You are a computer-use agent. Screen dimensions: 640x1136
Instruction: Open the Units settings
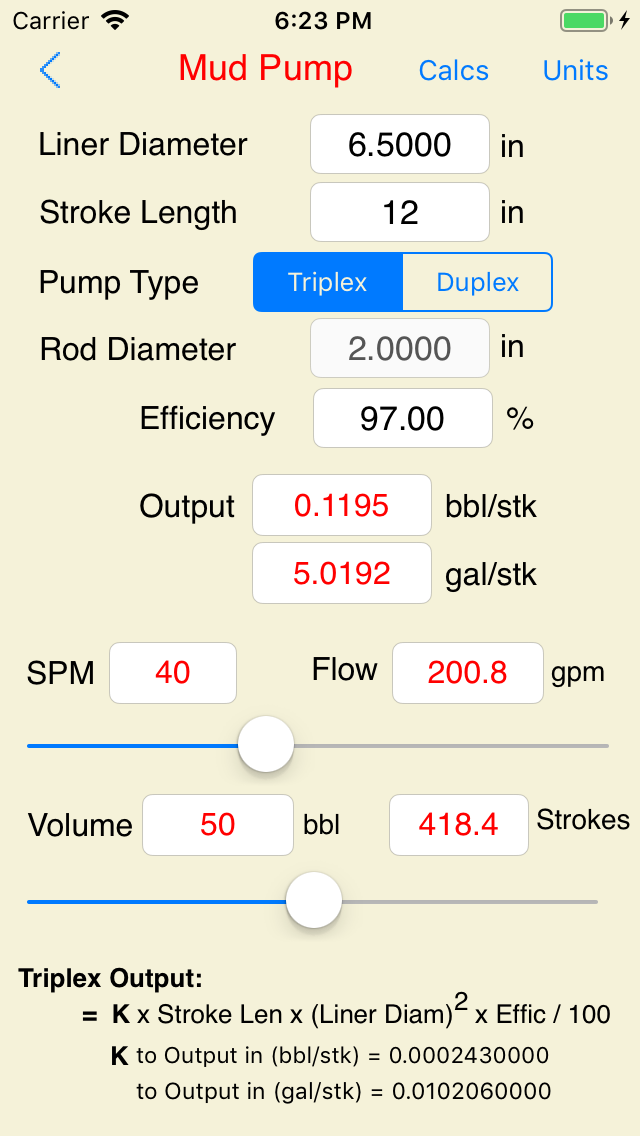[x=575, y=71]
